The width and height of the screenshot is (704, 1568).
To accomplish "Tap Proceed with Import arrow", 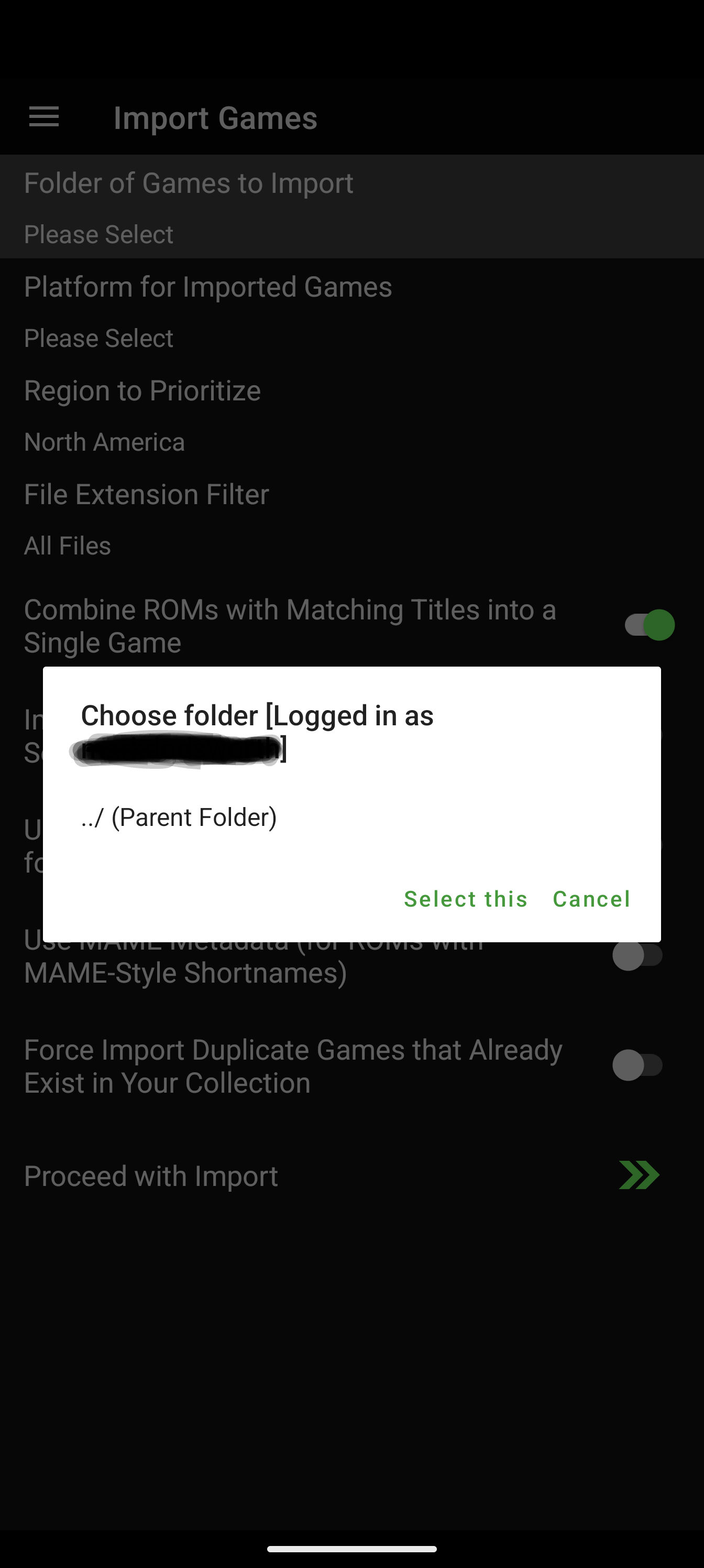I will tap(639, 1175).
